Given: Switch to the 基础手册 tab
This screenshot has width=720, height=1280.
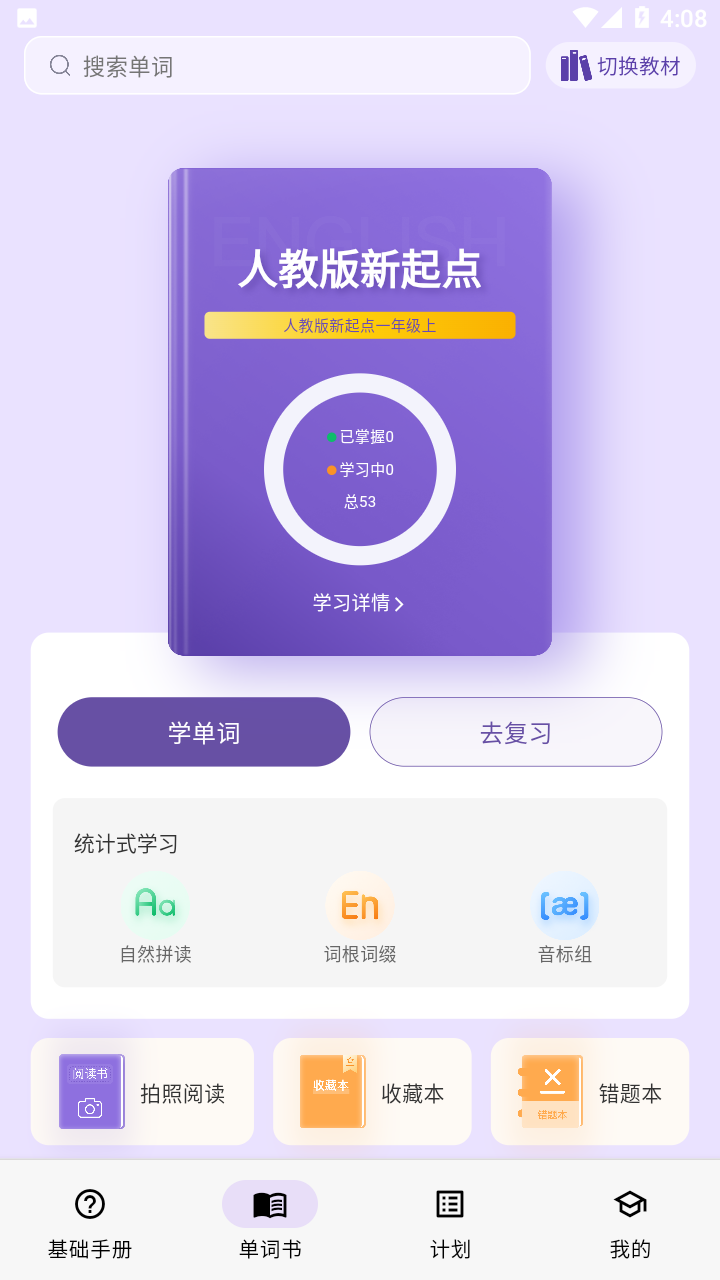Looking at the screenshot, I should 90,1222.
